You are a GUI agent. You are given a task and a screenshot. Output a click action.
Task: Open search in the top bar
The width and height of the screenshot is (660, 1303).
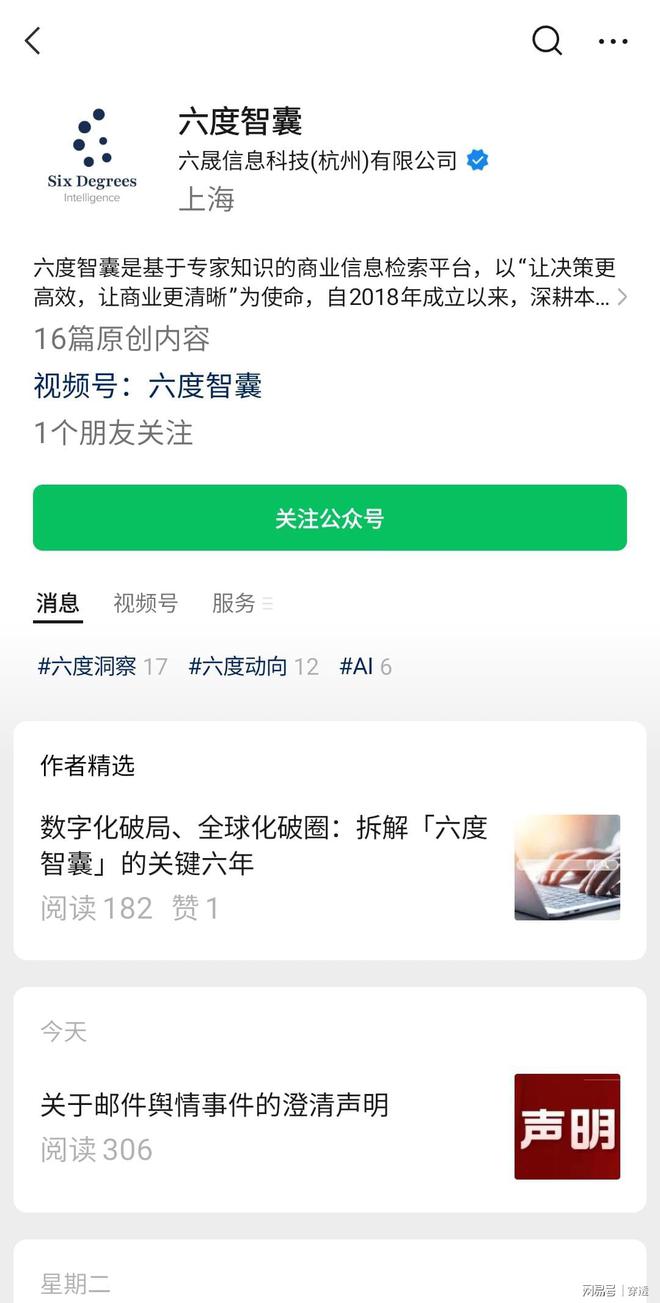point(546,41)
